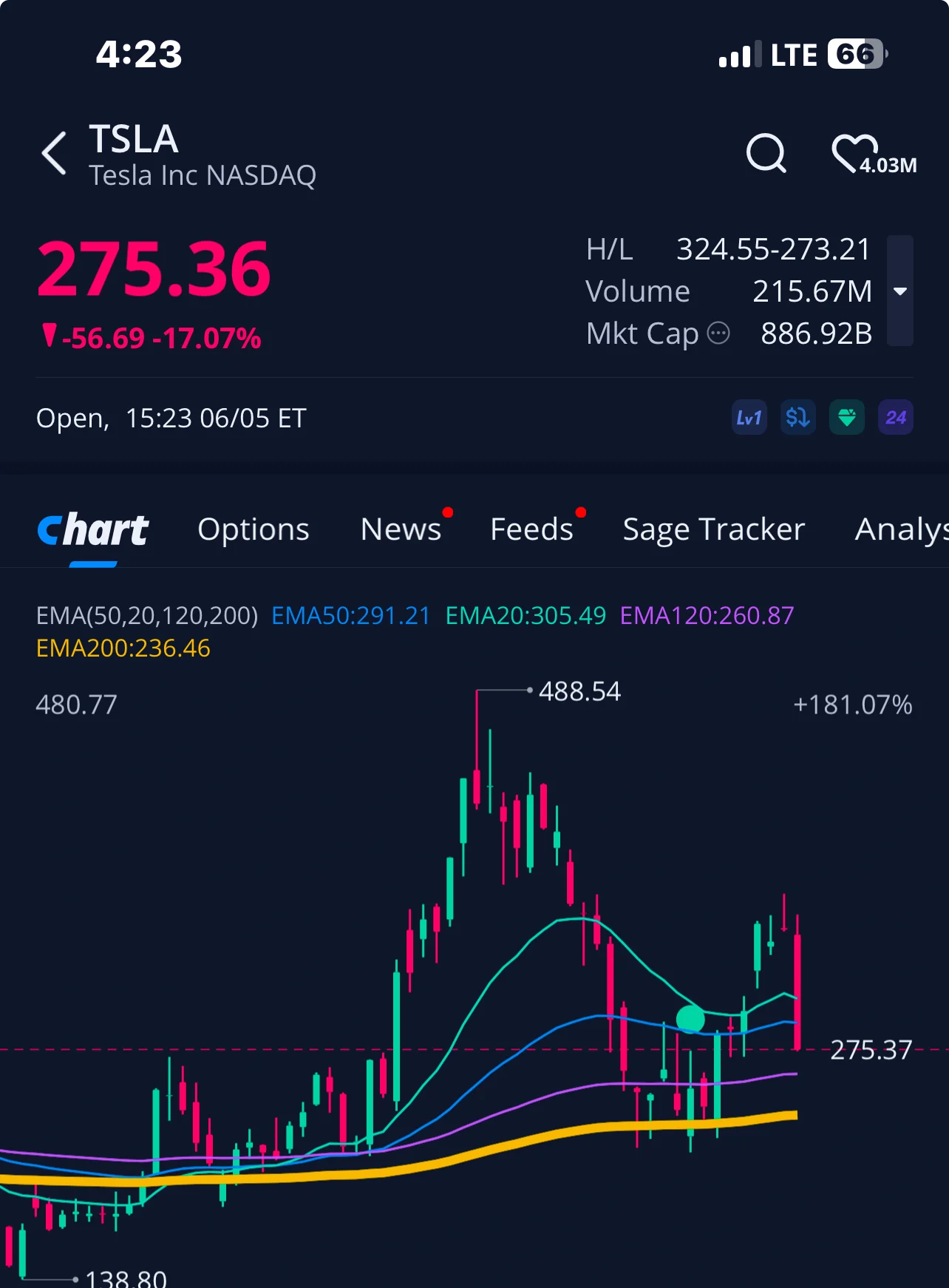Open EMA indicator settings above the chart
Viewport: 949px width, 1288px height.
click(x=147, y=615)
